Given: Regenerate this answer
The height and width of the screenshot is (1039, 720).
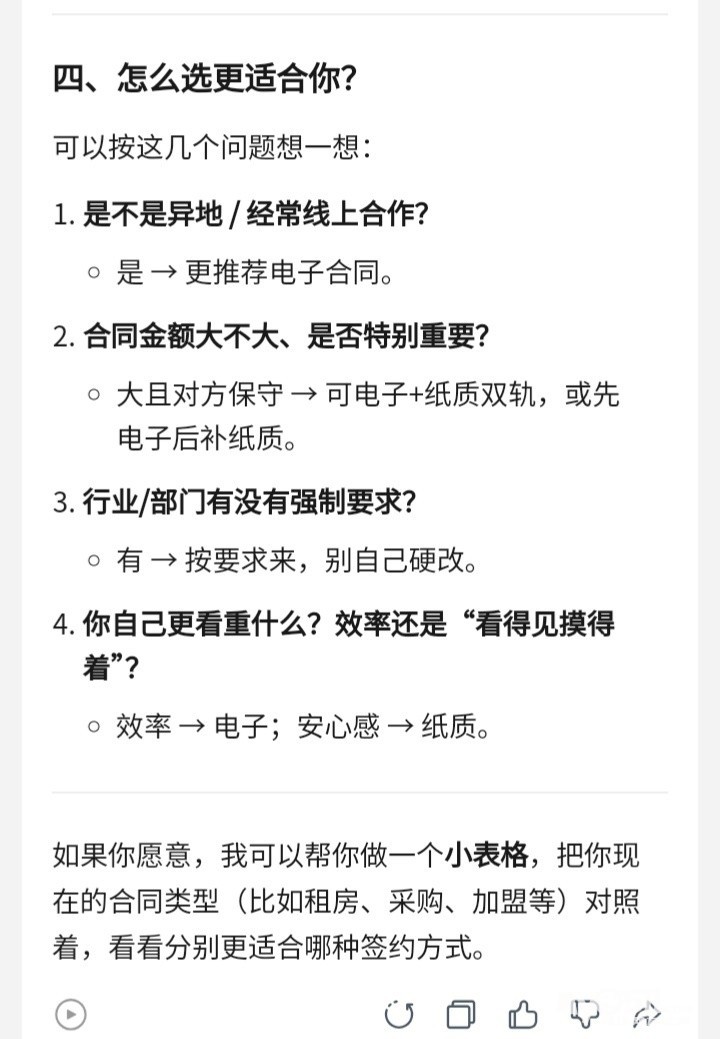Looking at the screenshot, I should click(398, 1014).
